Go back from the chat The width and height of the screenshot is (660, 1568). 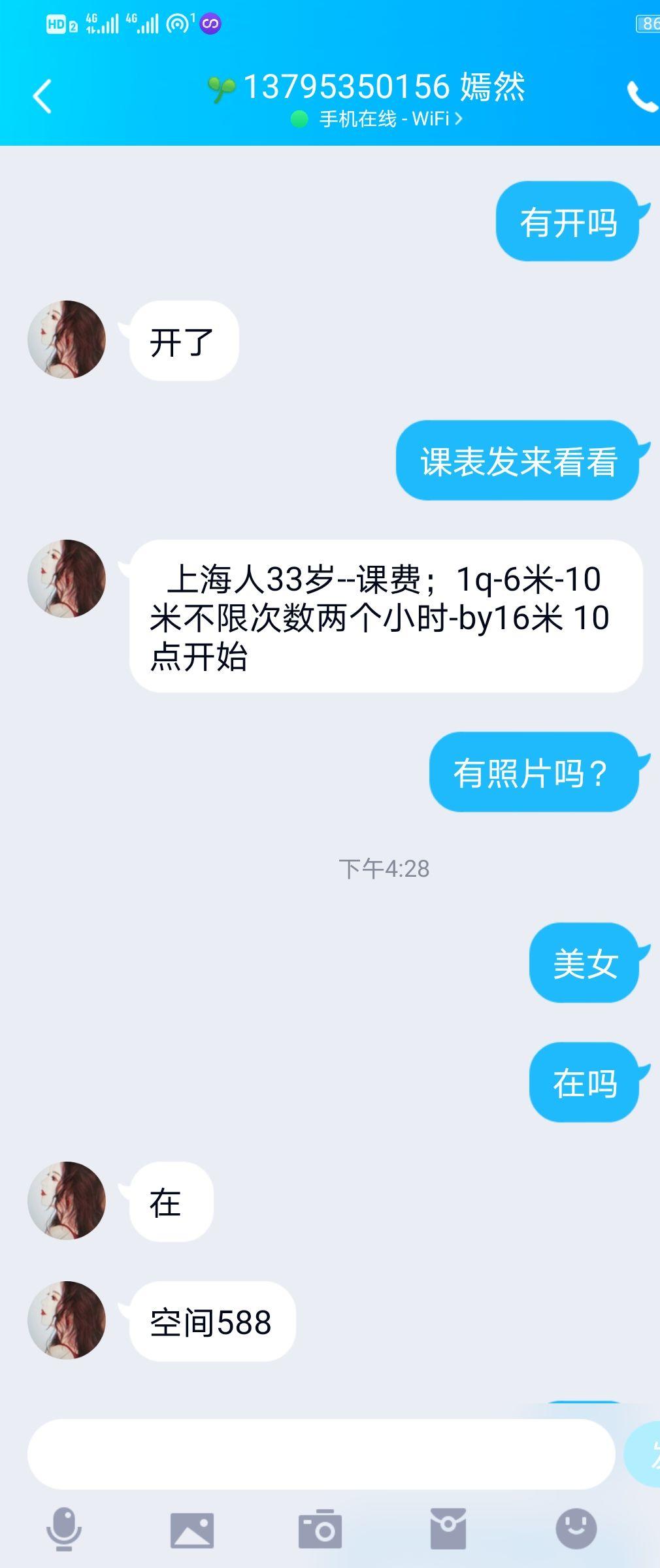pos(42,97)
